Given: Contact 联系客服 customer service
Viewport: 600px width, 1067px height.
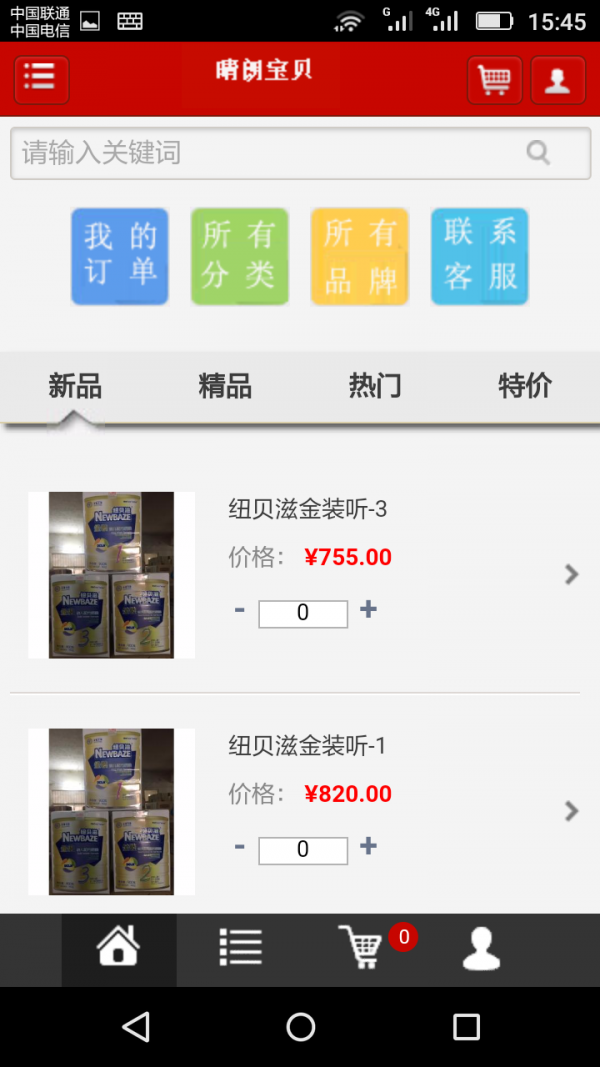Looking at the screenshot, I should pyautogui.click(x=479, y=256).
